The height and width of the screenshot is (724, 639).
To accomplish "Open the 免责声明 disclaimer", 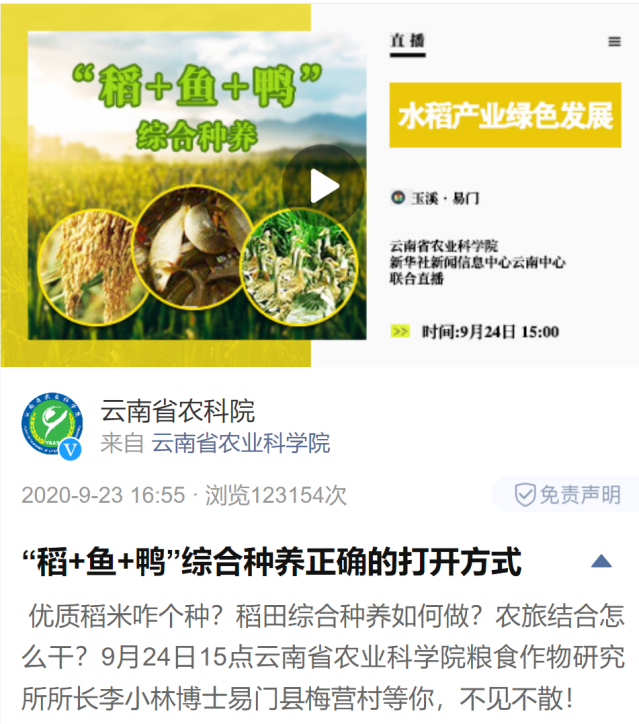I will click(567, 494).
